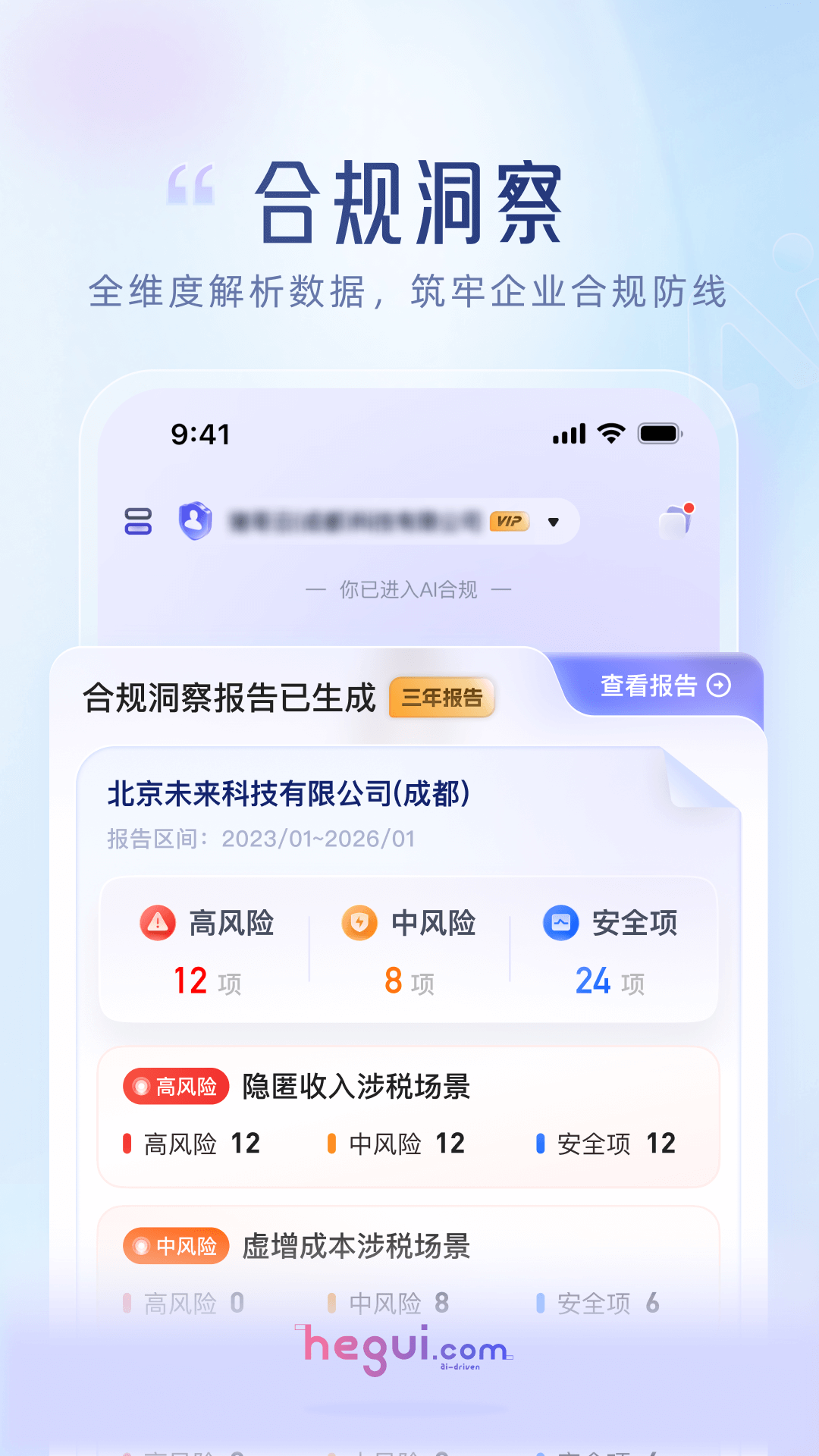Click the orange medium-risk lightning icon
The image size is (819, 1456).
point(358,924)
